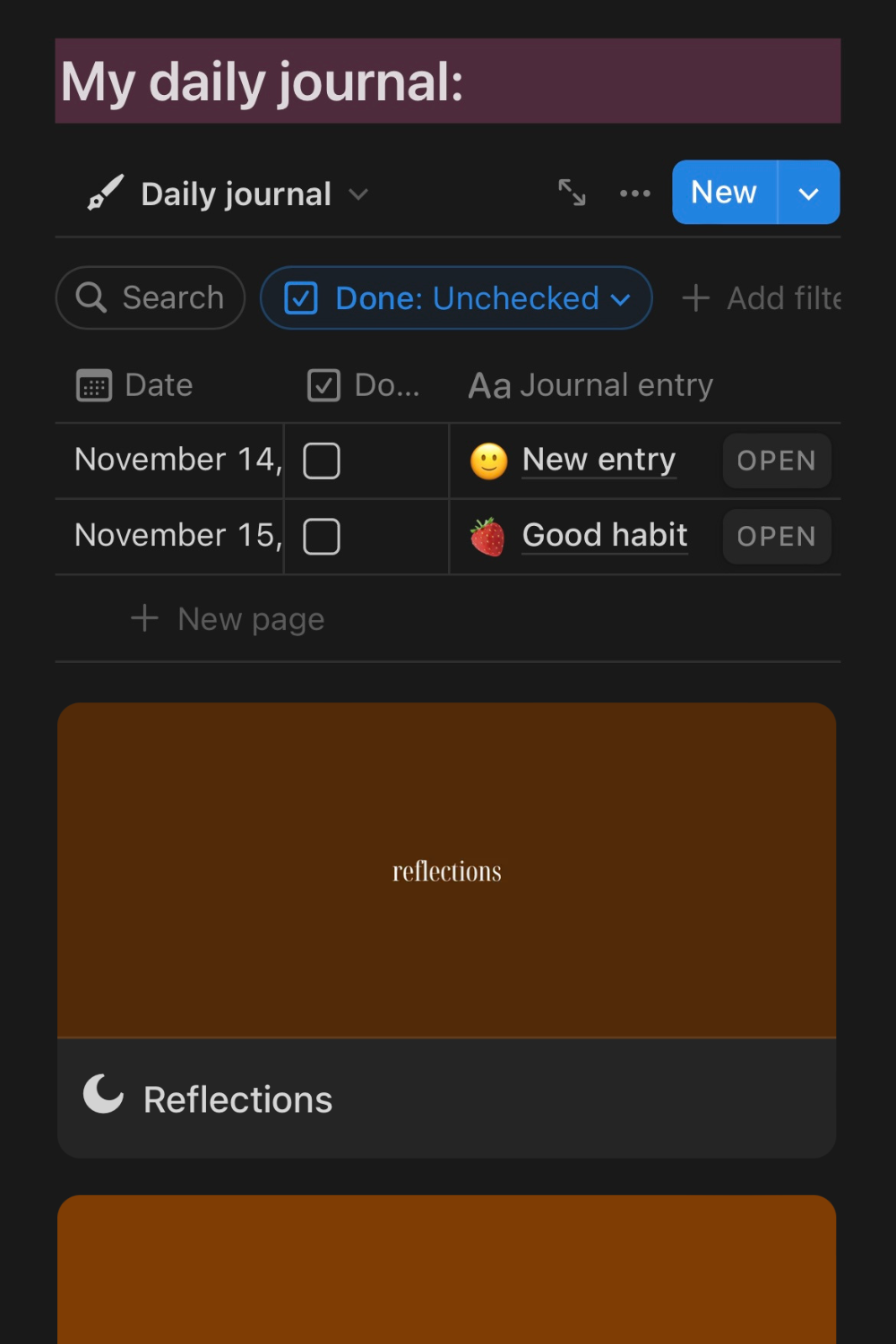
Task: Add a new filter
Action: (762, 298)
